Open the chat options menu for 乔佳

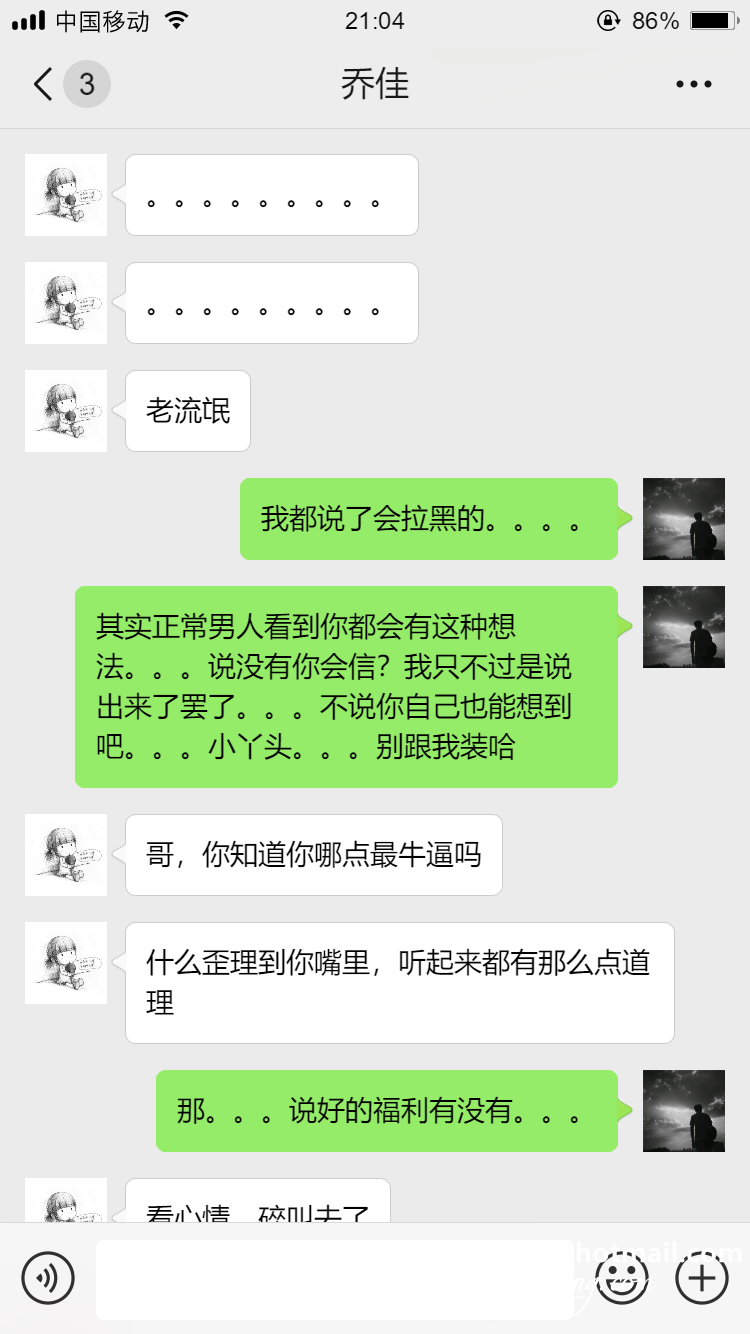click(693, 84)
